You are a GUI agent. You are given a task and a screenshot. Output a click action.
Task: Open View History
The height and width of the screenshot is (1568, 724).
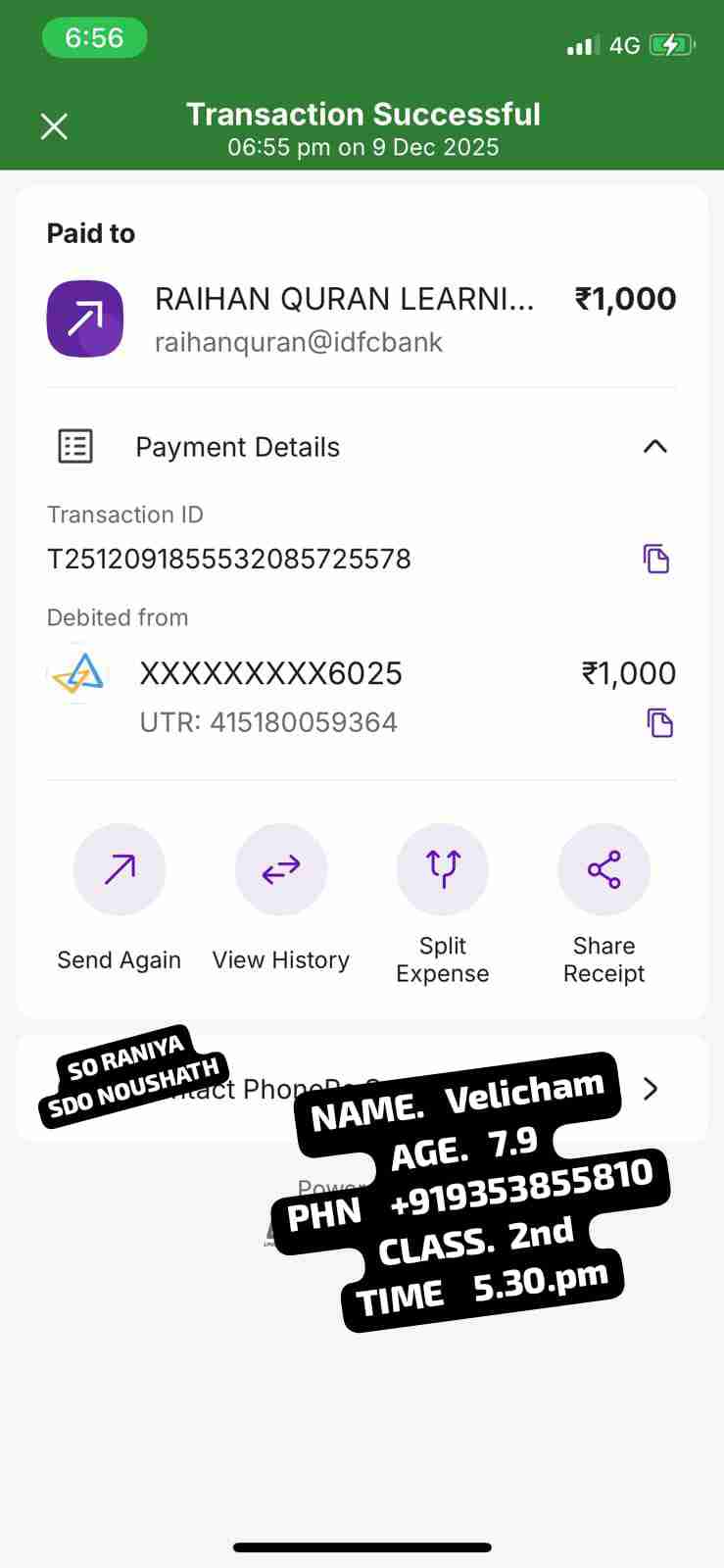coord(281,869)
